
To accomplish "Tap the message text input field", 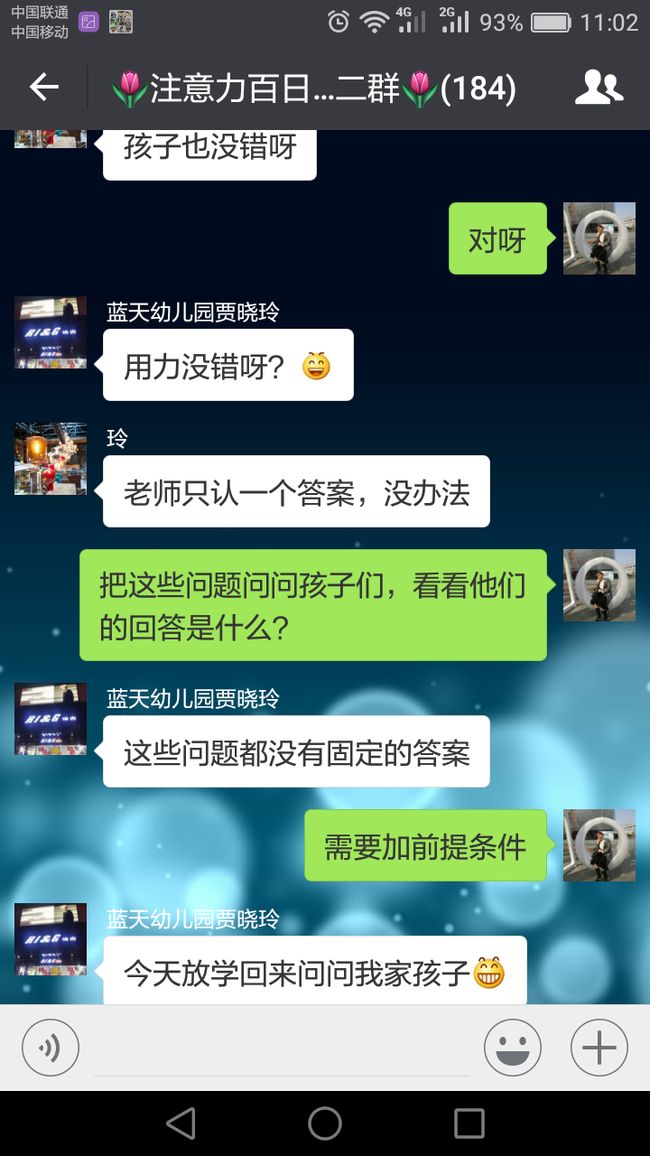I will [x=282, y=1048].
